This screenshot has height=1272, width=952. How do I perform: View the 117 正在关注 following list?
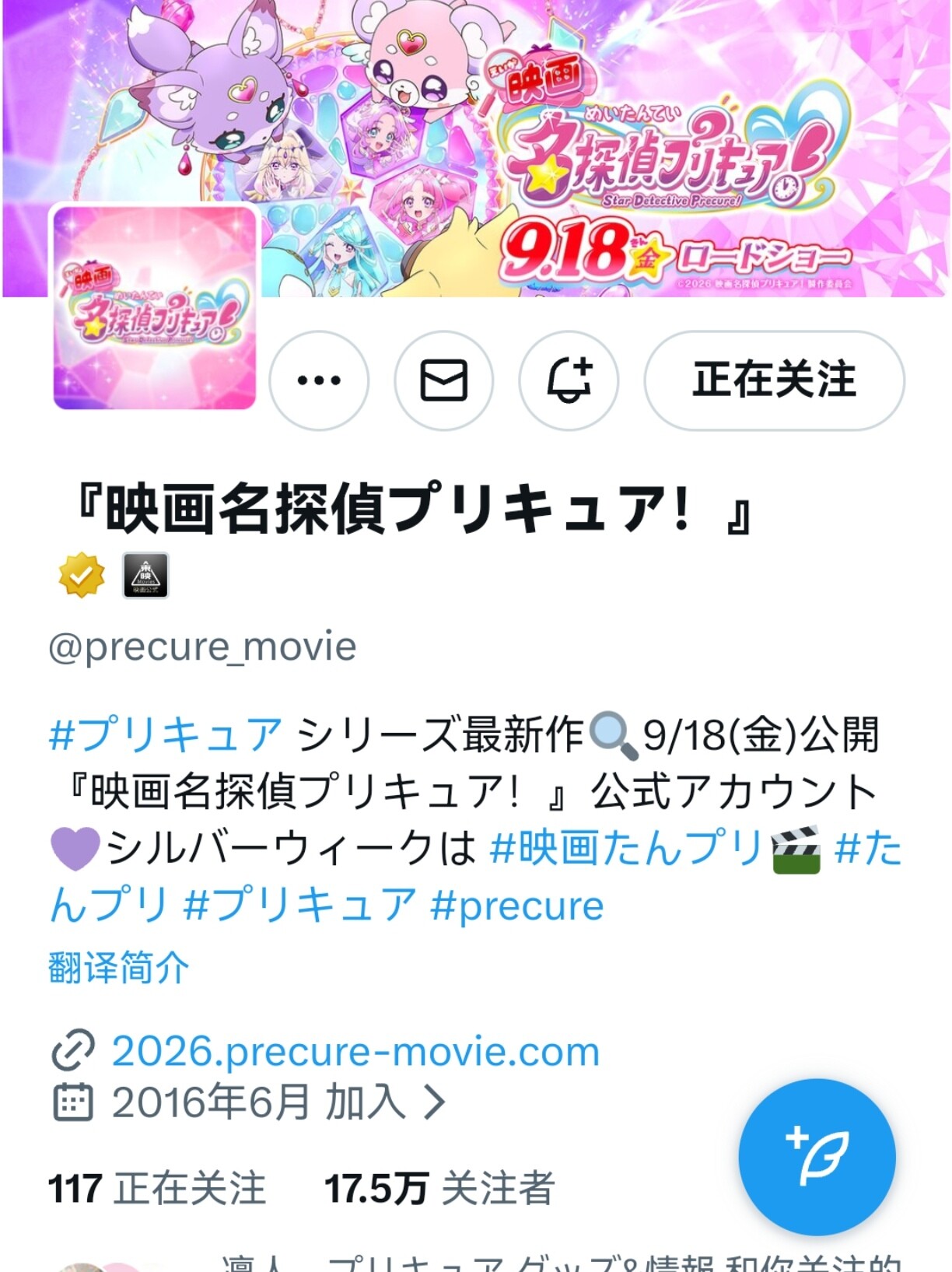pyautogui.click(x=157, y=1189)
